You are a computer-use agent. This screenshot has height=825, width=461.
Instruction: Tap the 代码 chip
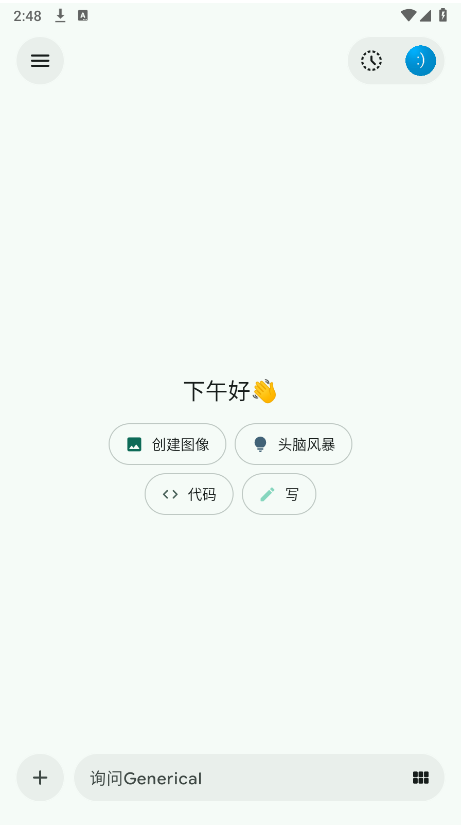189,494
